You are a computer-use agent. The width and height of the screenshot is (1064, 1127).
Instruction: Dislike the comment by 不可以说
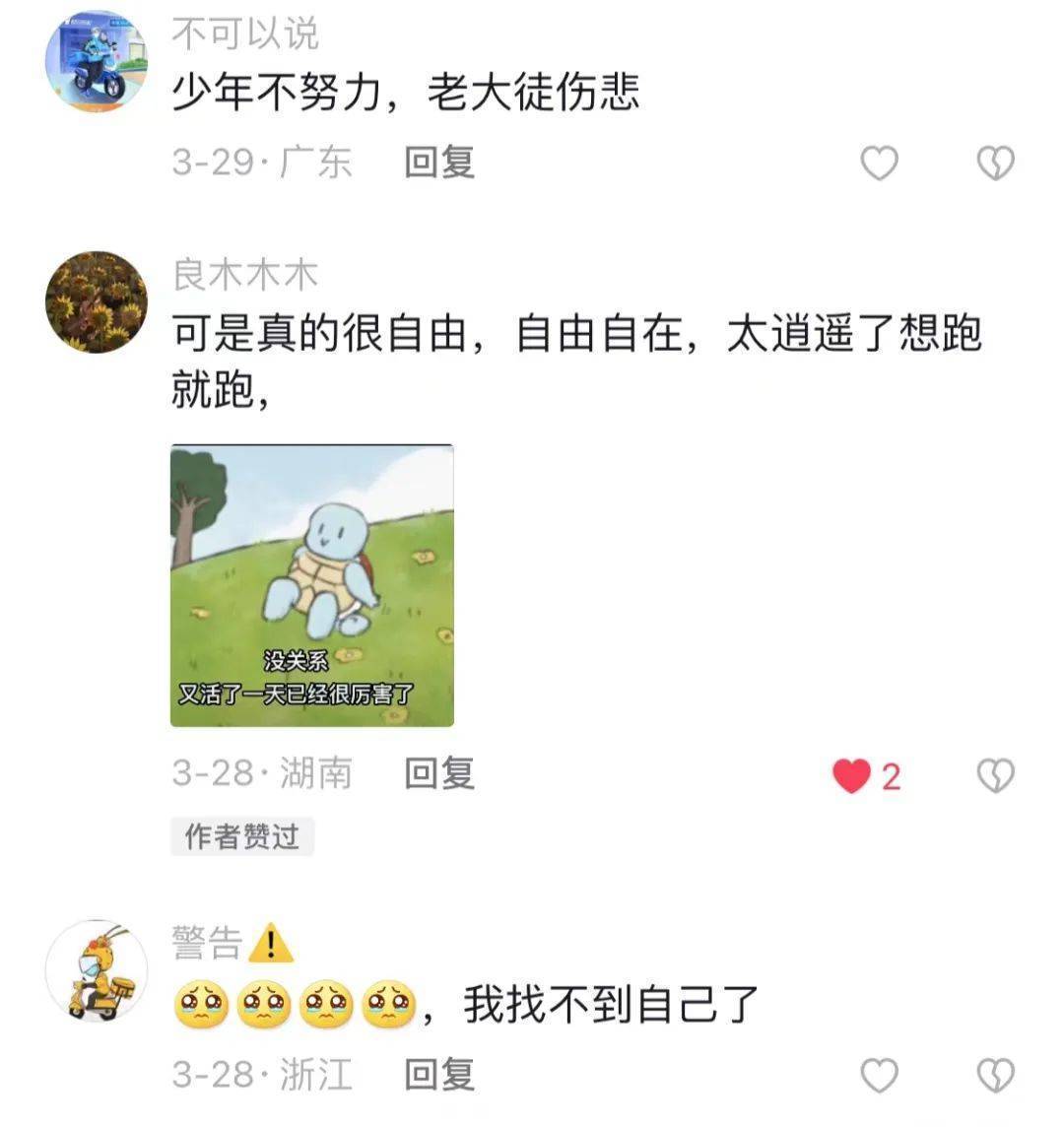(x=995, y=163)
